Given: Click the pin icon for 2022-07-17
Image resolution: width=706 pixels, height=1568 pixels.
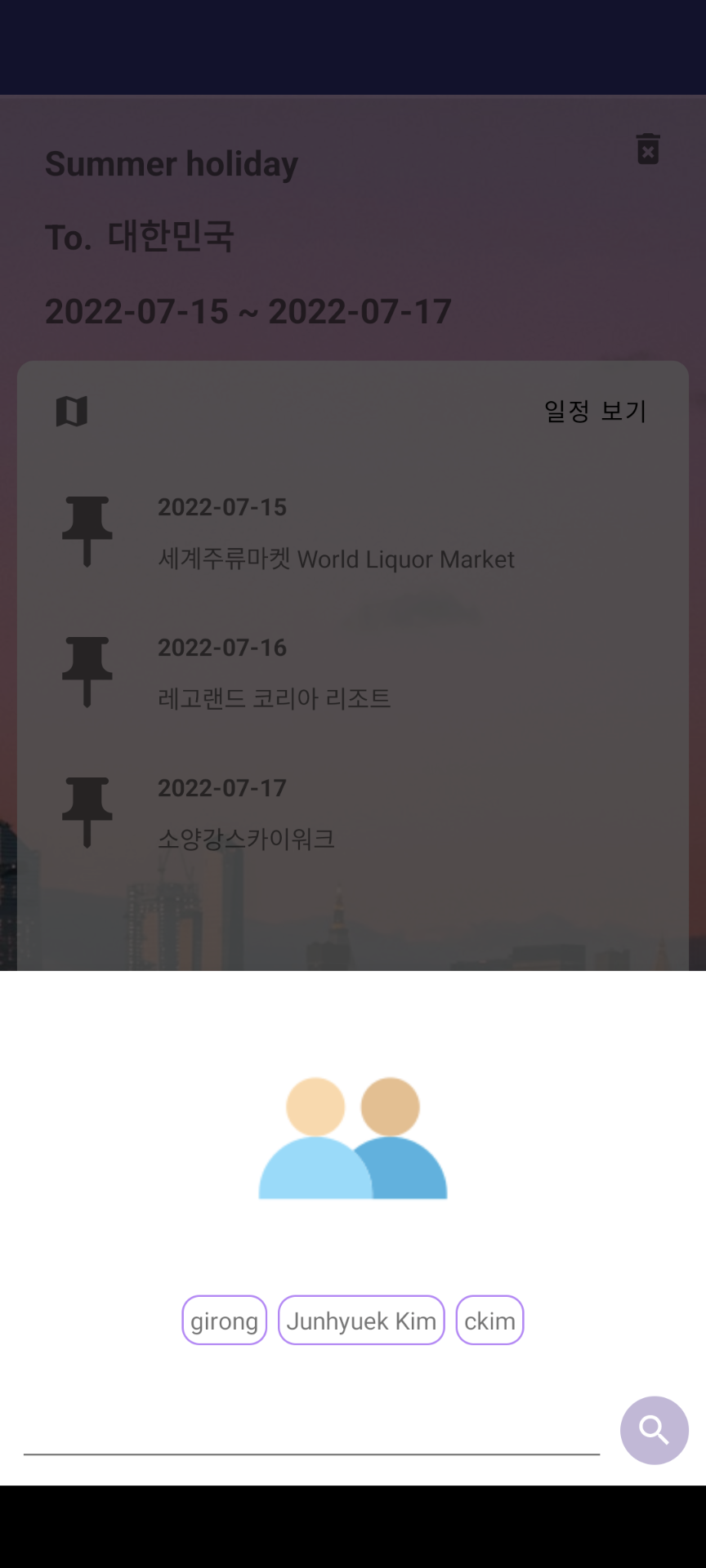Looking at the screenshot, I should (x=87, y=812).
